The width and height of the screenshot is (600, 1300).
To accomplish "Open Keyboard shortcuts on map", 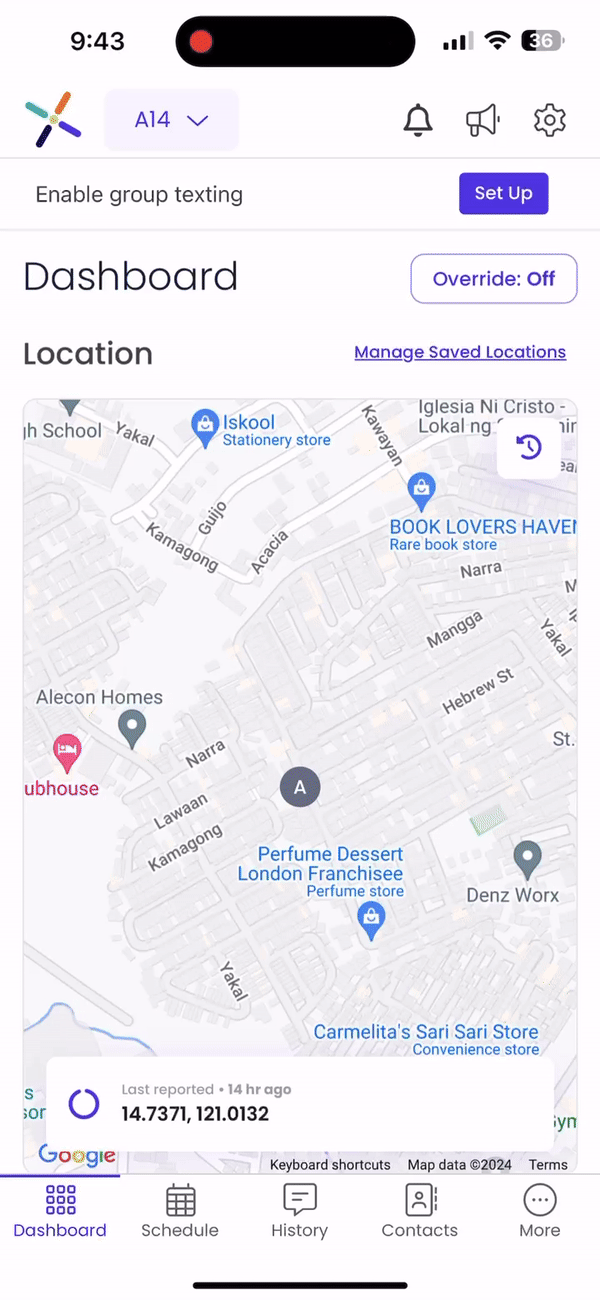I will point(330,1164).
